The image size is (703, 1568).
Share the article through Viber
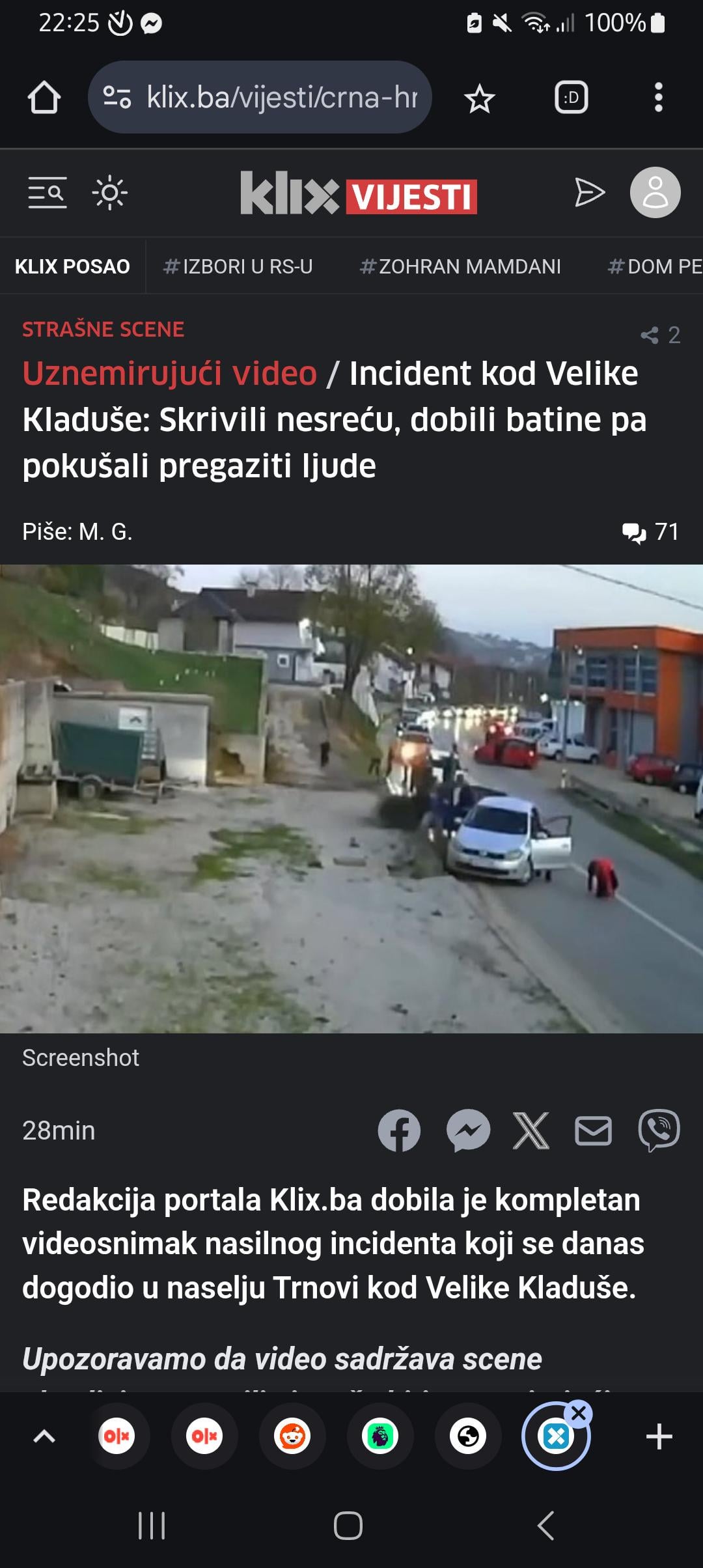(x=659, y=1130)
